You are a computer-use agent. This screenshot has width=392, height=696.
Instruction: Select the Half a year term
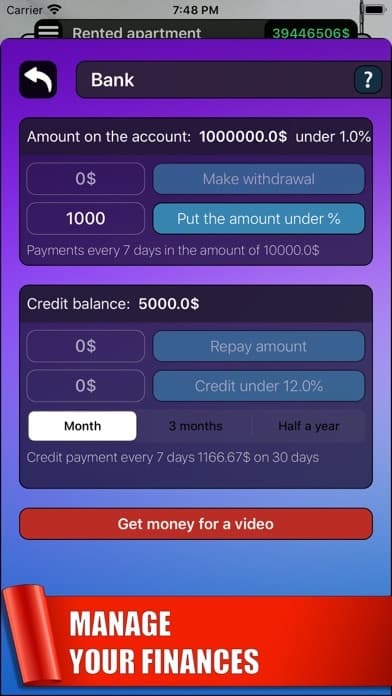coord(309,426)
